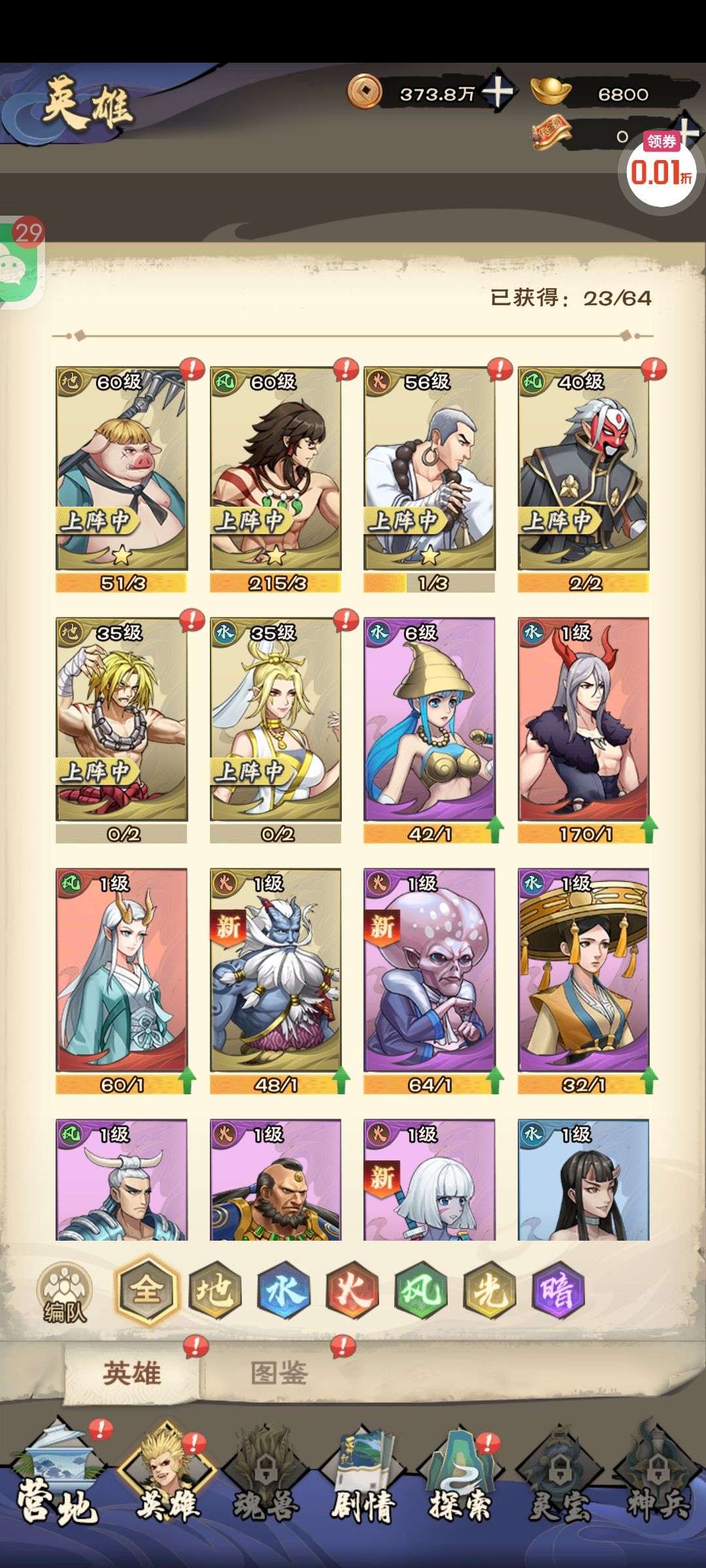Filter heroes by 暗 dark element

[558, 1291]
